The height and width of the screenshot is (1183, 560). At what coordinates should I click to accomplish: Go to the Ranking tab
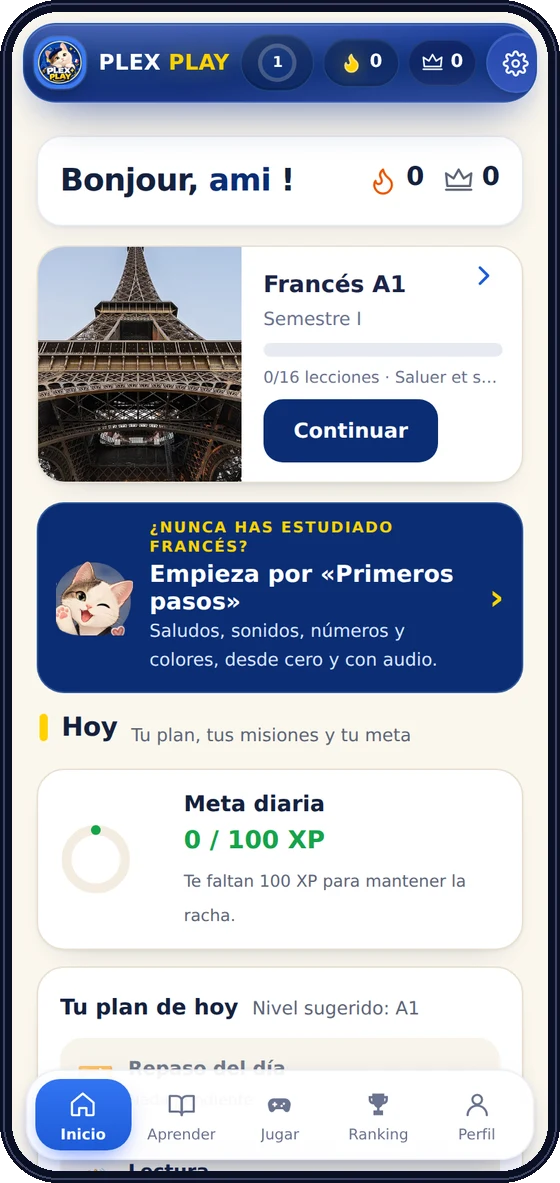378,1116
